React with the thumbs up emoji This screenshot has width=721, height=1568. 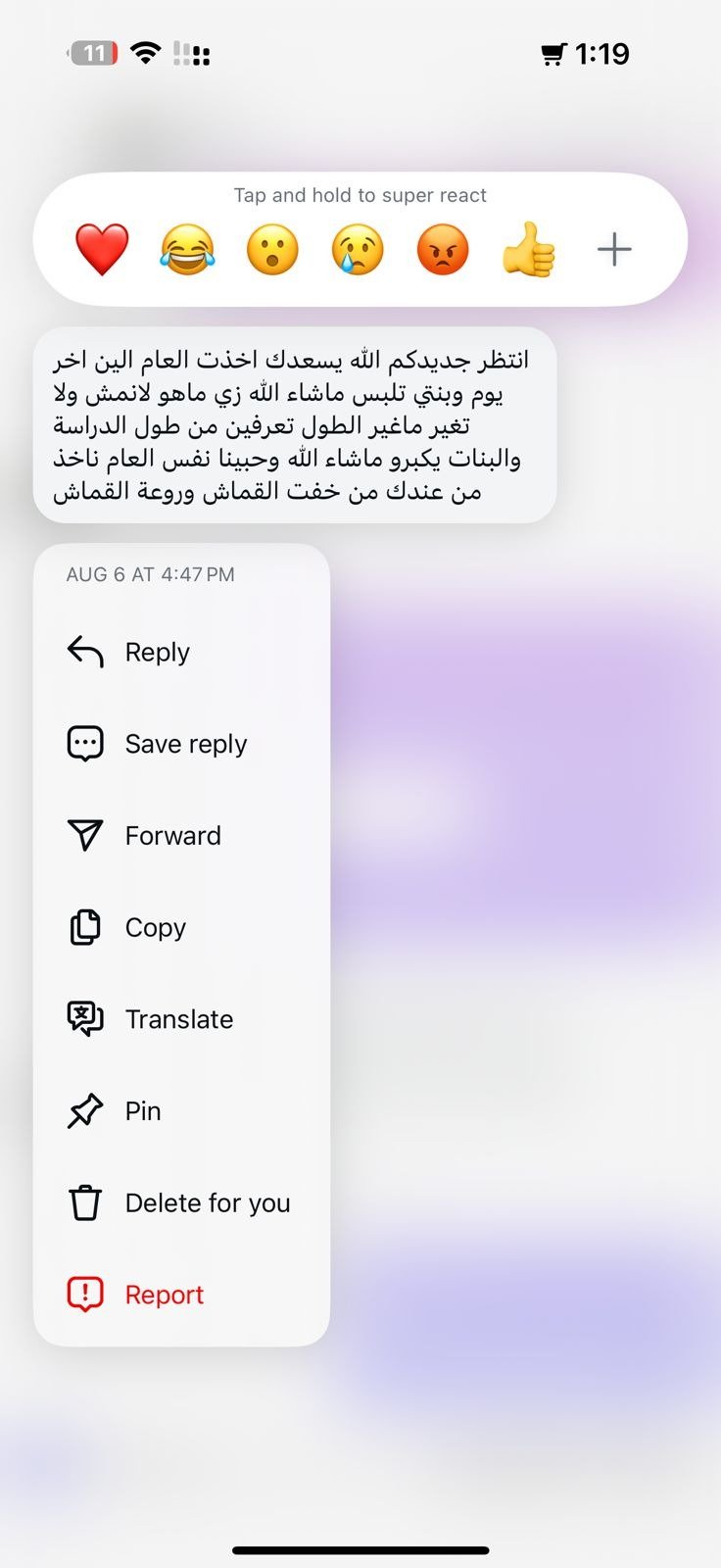coord(529,249)
